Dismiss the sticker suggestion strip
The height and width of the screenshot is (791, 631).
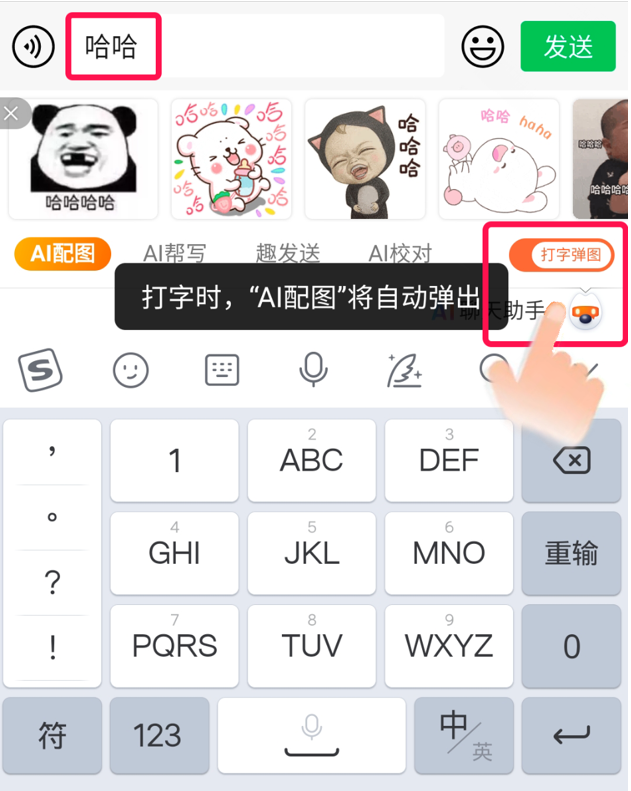(x=12, y=113)
